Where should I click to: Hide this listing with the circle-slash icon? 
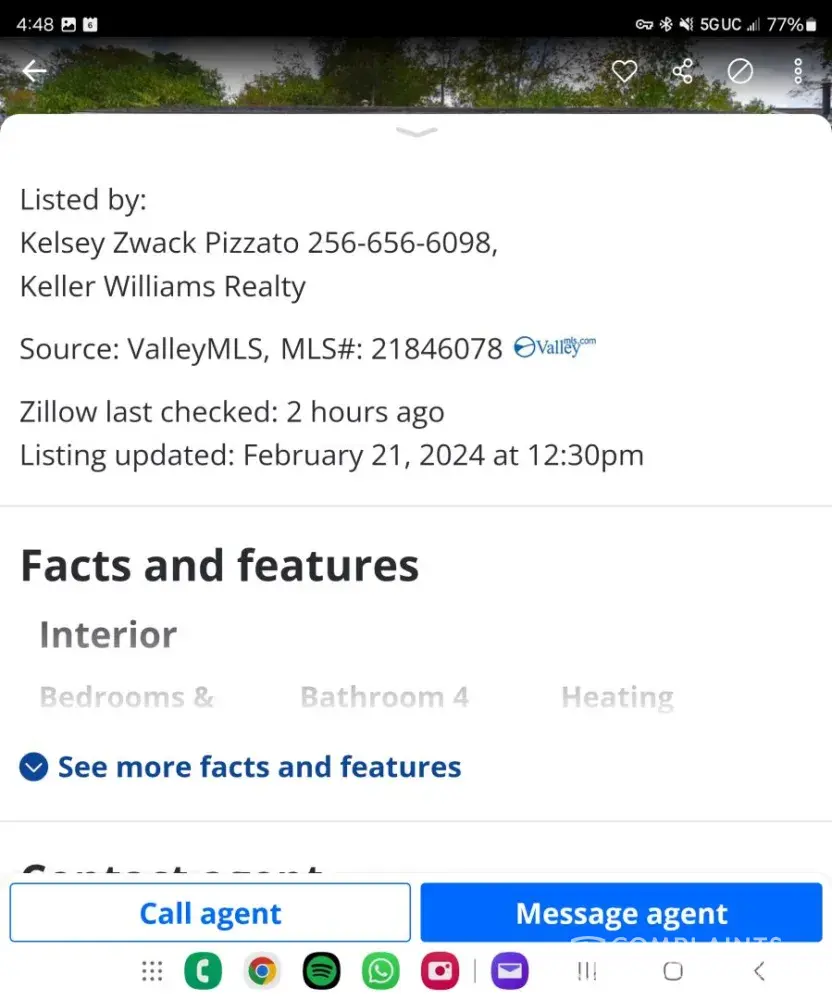pos(740,71)
